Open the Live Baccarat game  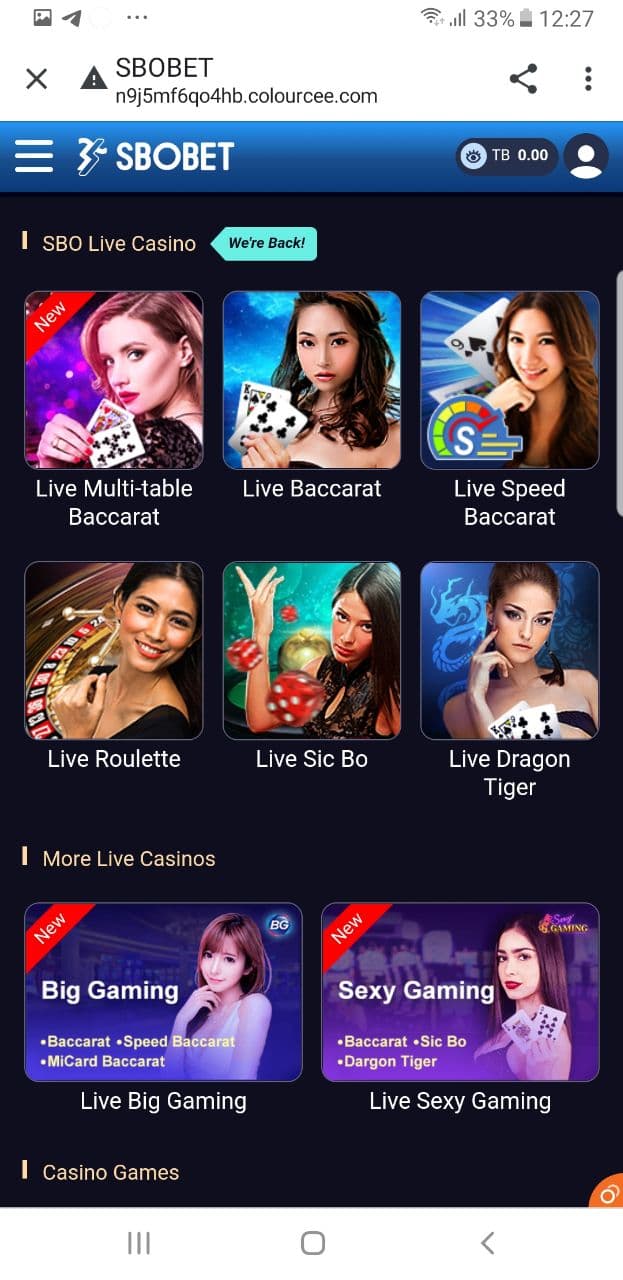312,380
